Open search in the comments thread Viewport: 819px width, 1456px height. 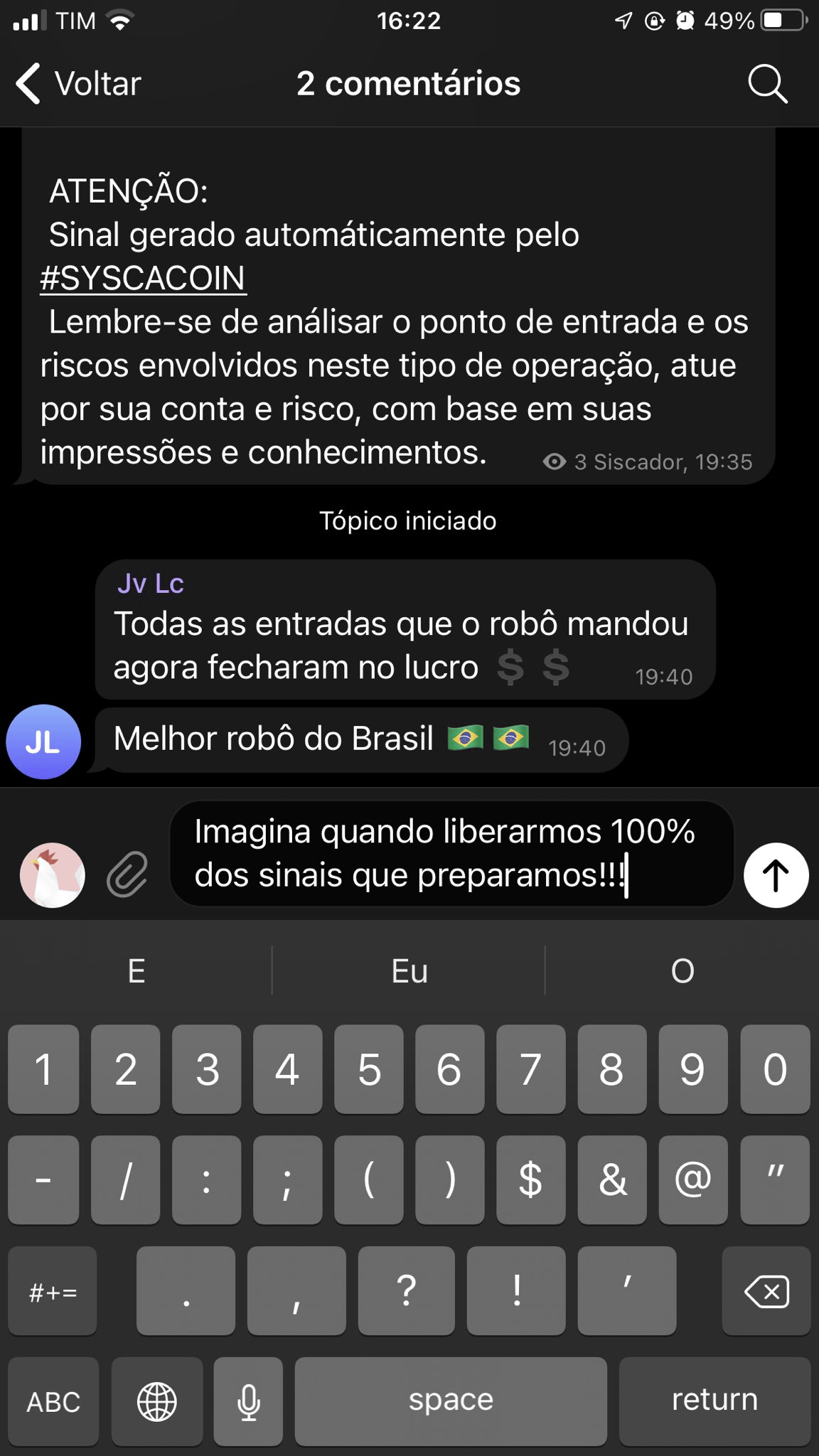coord(767,84)
